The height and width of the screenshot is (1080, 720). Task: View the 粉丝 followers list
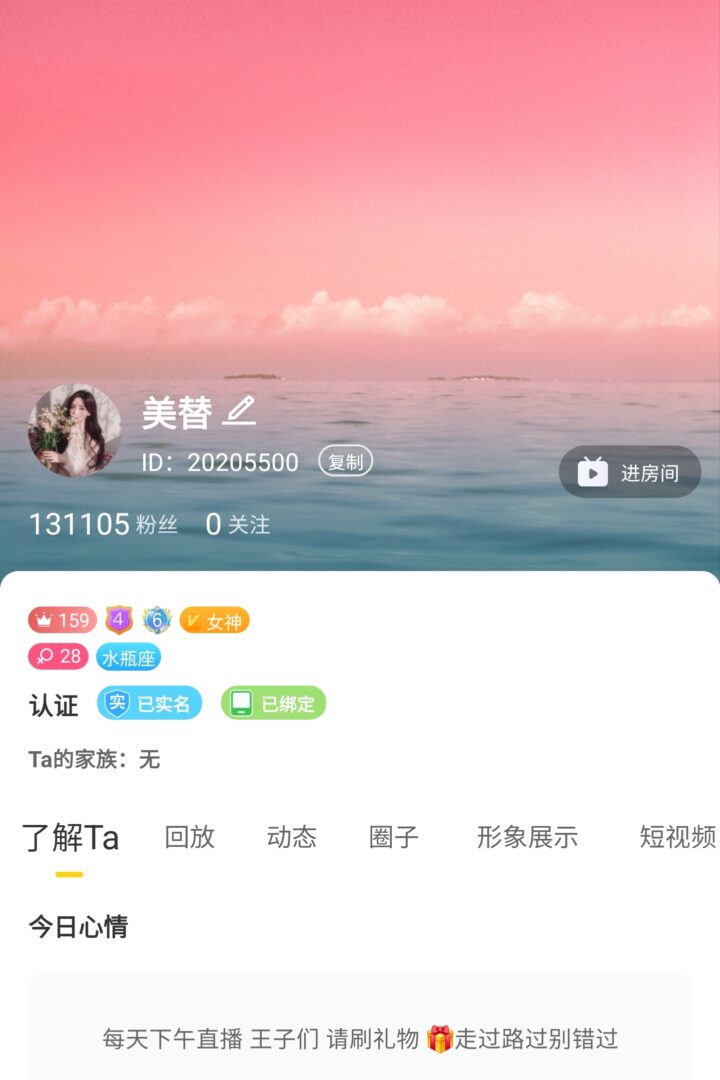click(x=104, y=524)
